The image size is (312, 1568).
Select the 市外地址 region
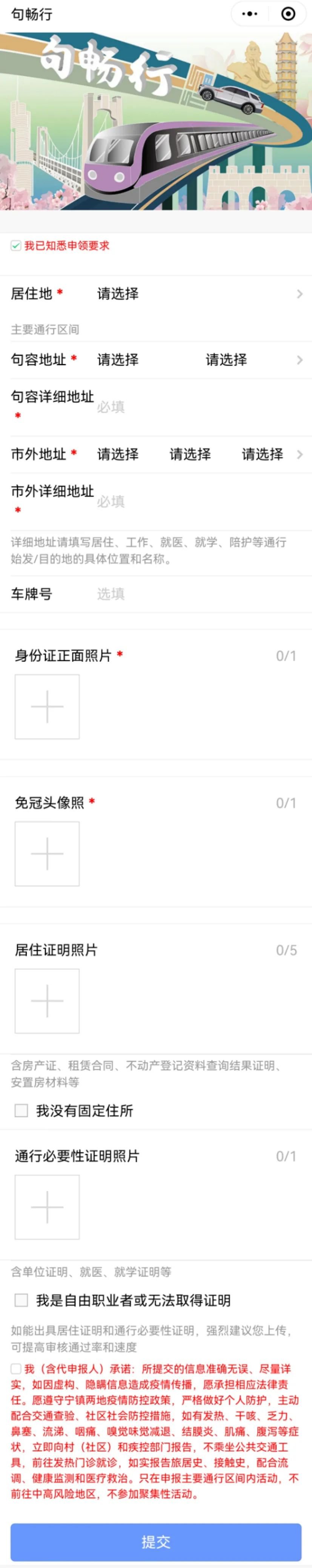coord(195,454)
